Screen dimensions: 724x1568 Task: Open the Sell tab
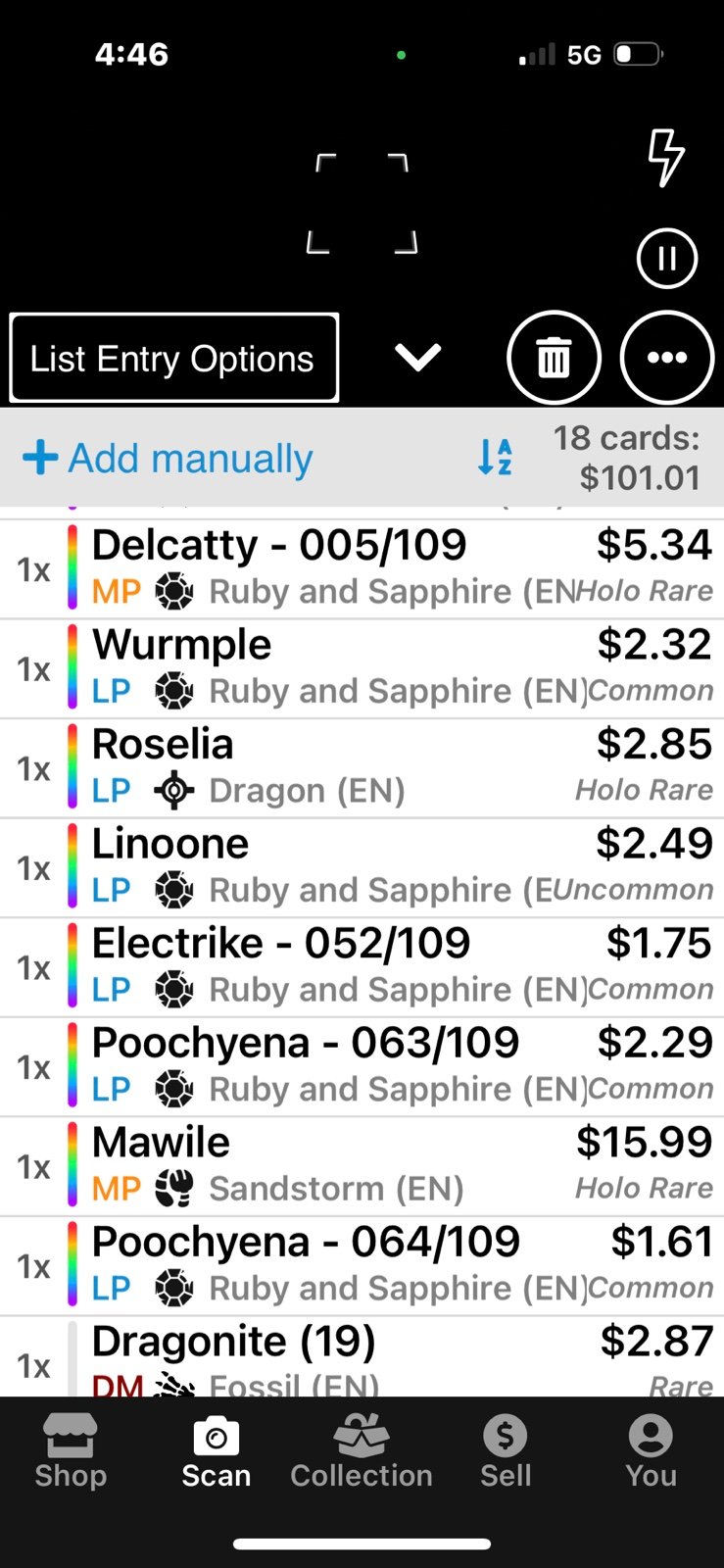[506, 1452]
